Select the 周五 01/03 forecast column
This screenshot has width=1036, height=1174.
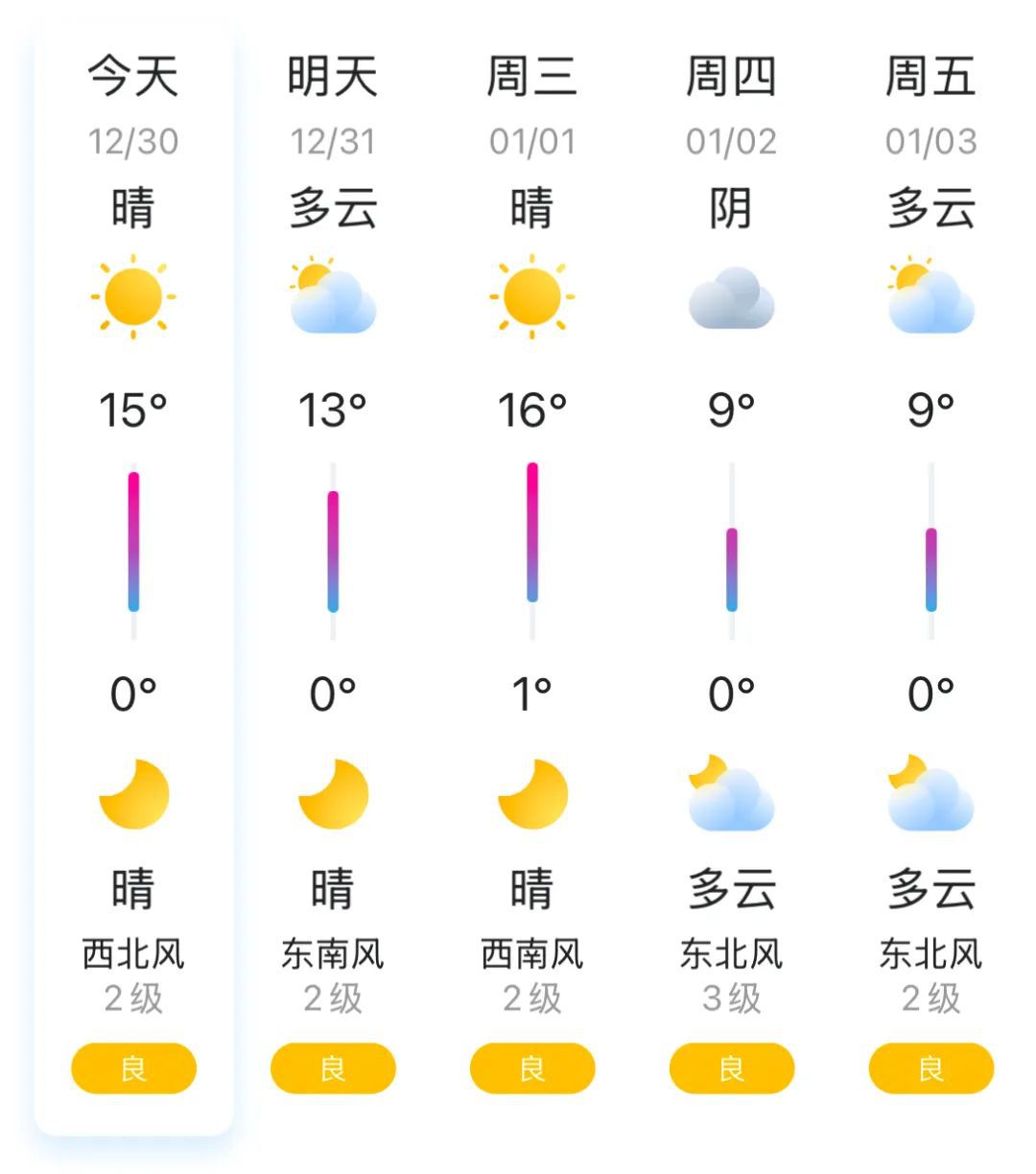click(x=930, y=575)
